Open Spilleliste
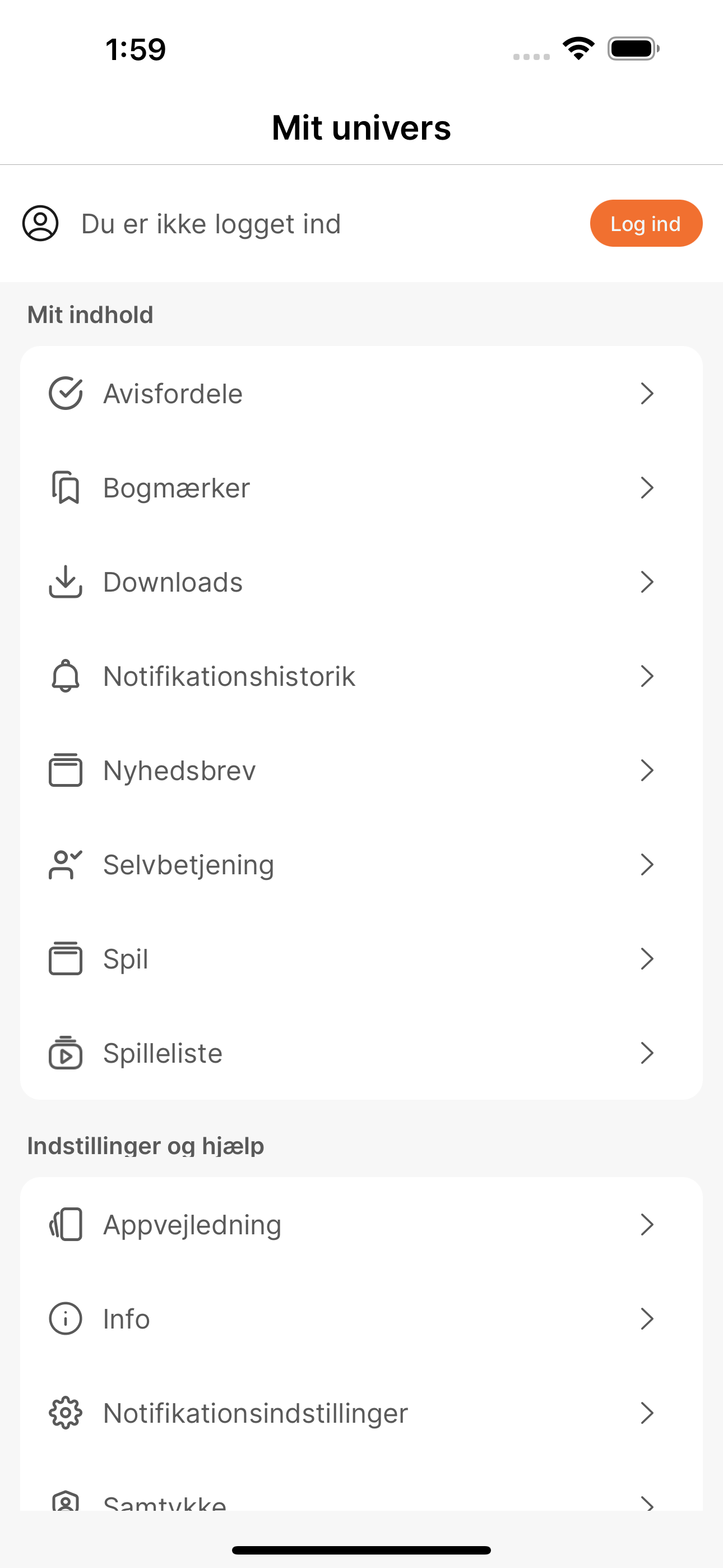Screen dimensions: 723x1568 [361, 1053]
